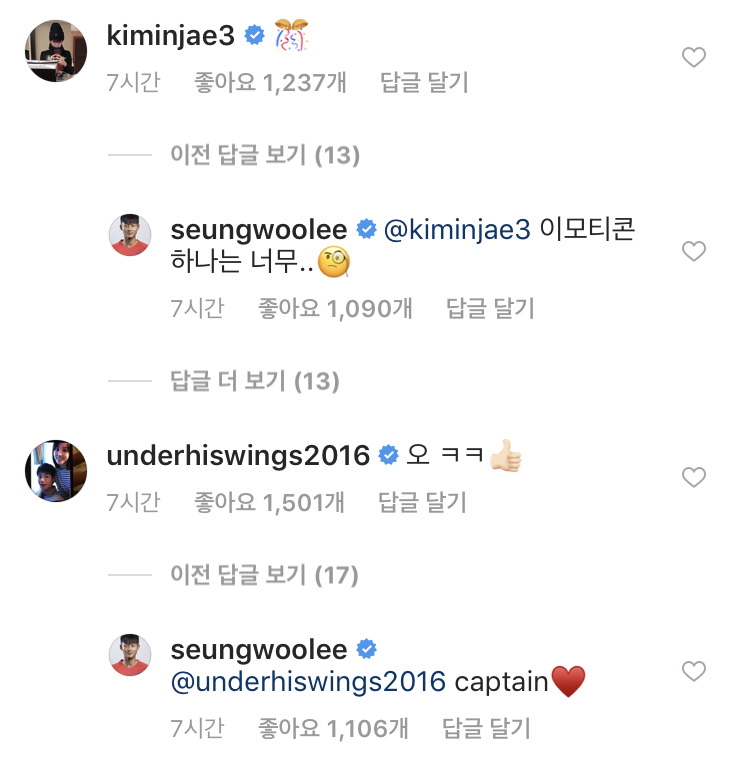The image size is (750, 761).
Task: Reply to seungwoolee's 이모티콘 comment
Action: (490, 309)
